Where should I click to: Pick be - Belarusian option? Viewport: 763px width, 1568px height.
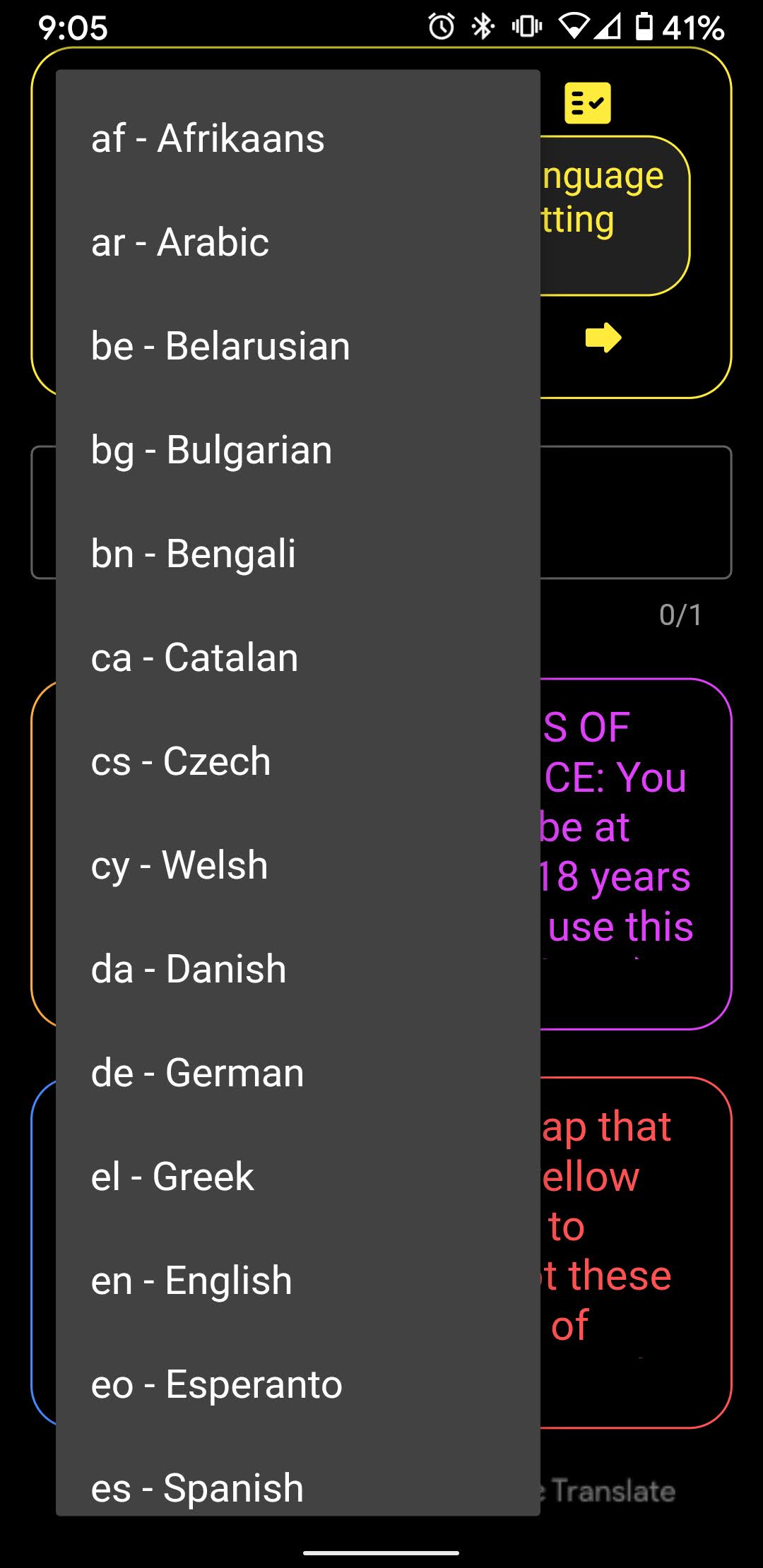(297, 346)
